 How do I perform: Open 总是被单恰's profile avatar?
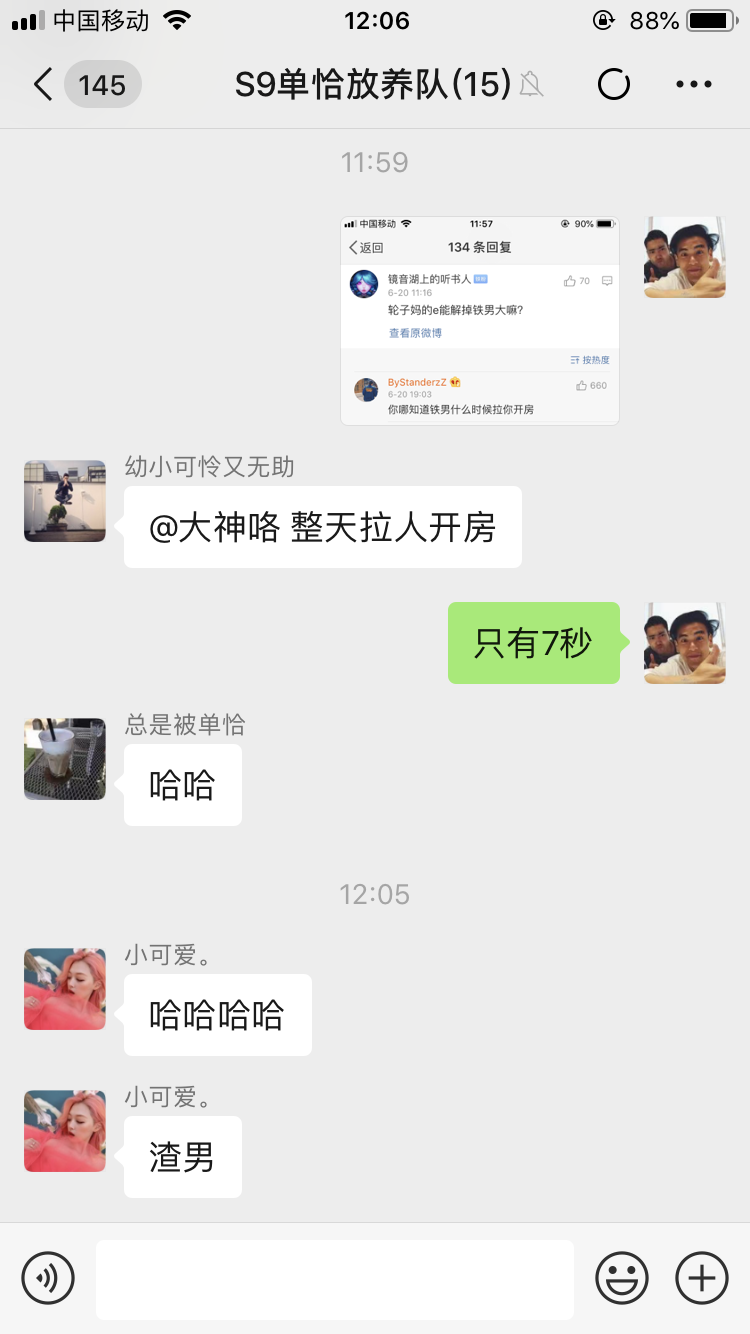(x=65, y=759)
